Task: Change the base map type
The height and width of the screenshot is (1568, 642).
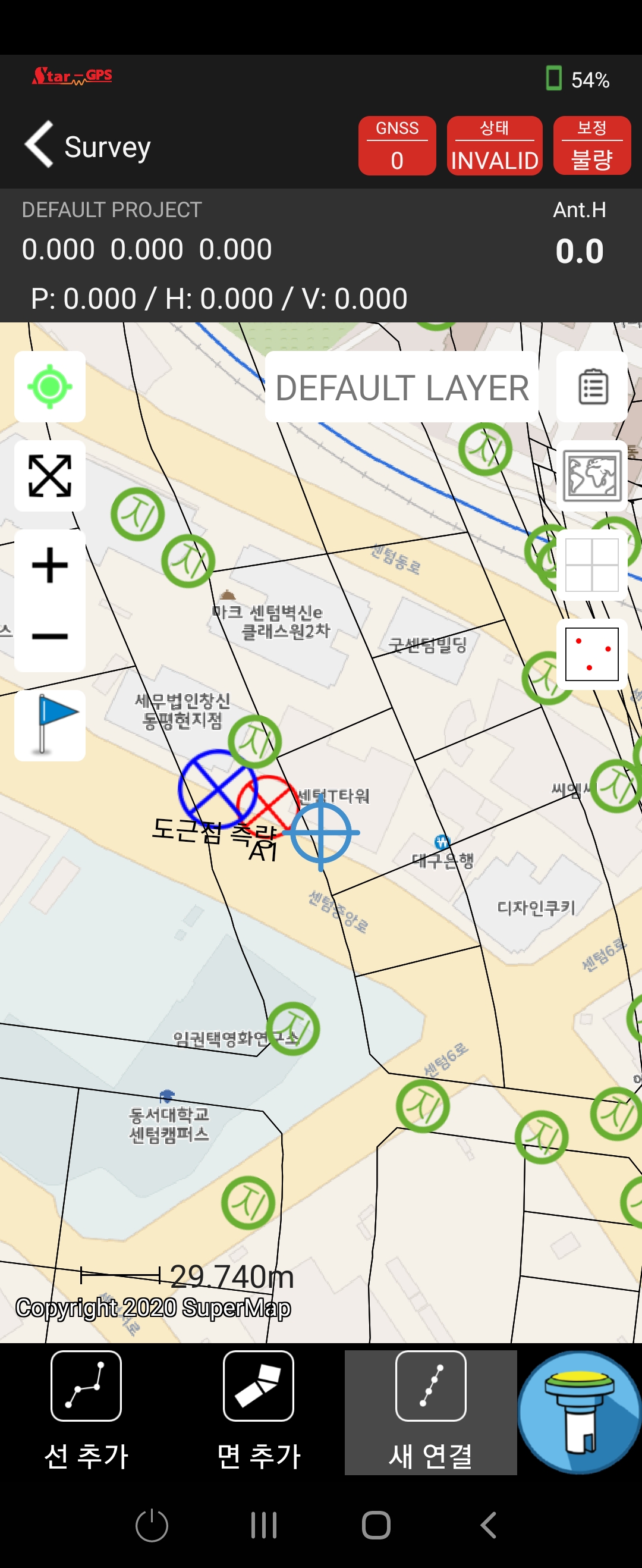Action: tap(591, 475)
